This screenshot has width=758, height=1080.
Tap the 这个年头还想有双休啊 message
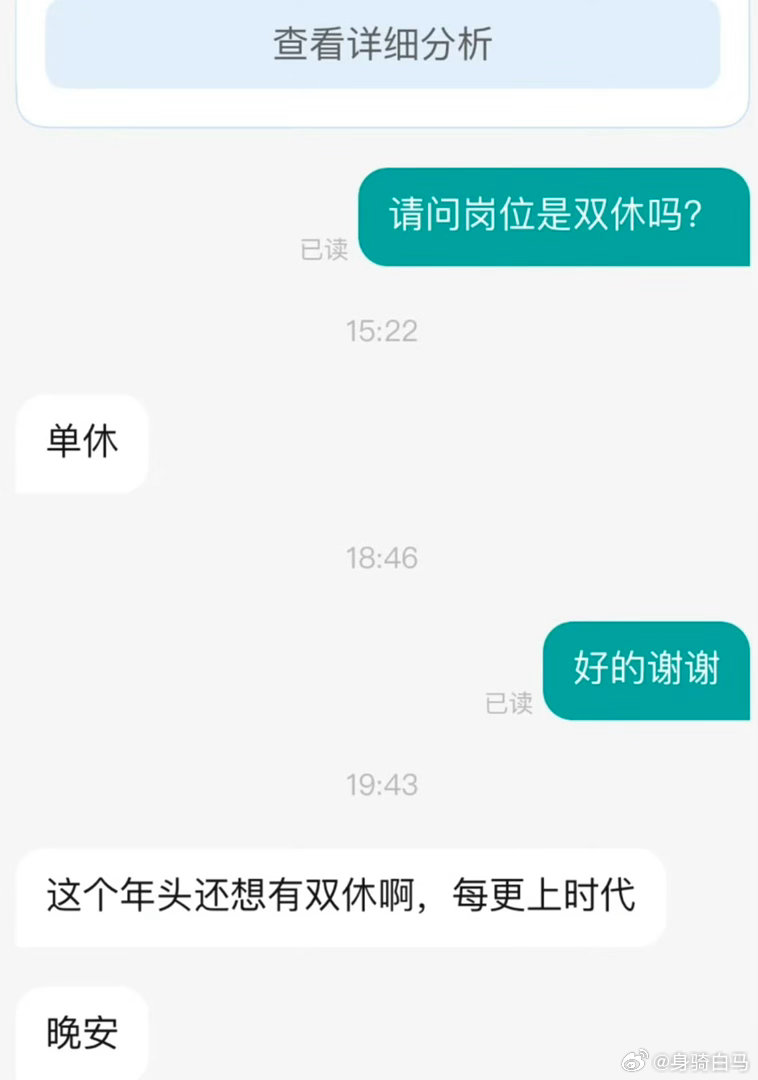(x=340, y=897)
